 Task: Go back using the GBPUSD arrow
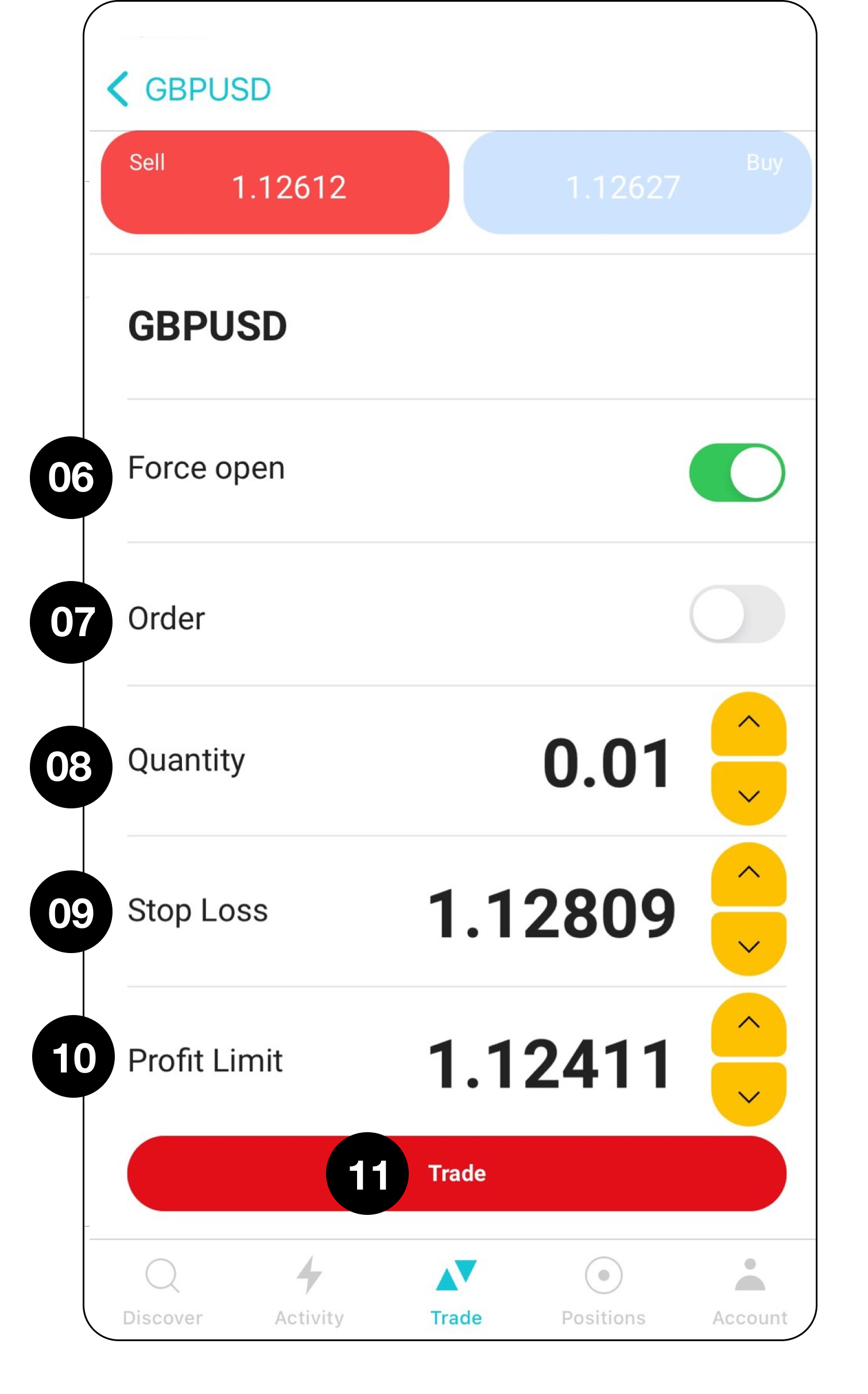tap(119, 90)
